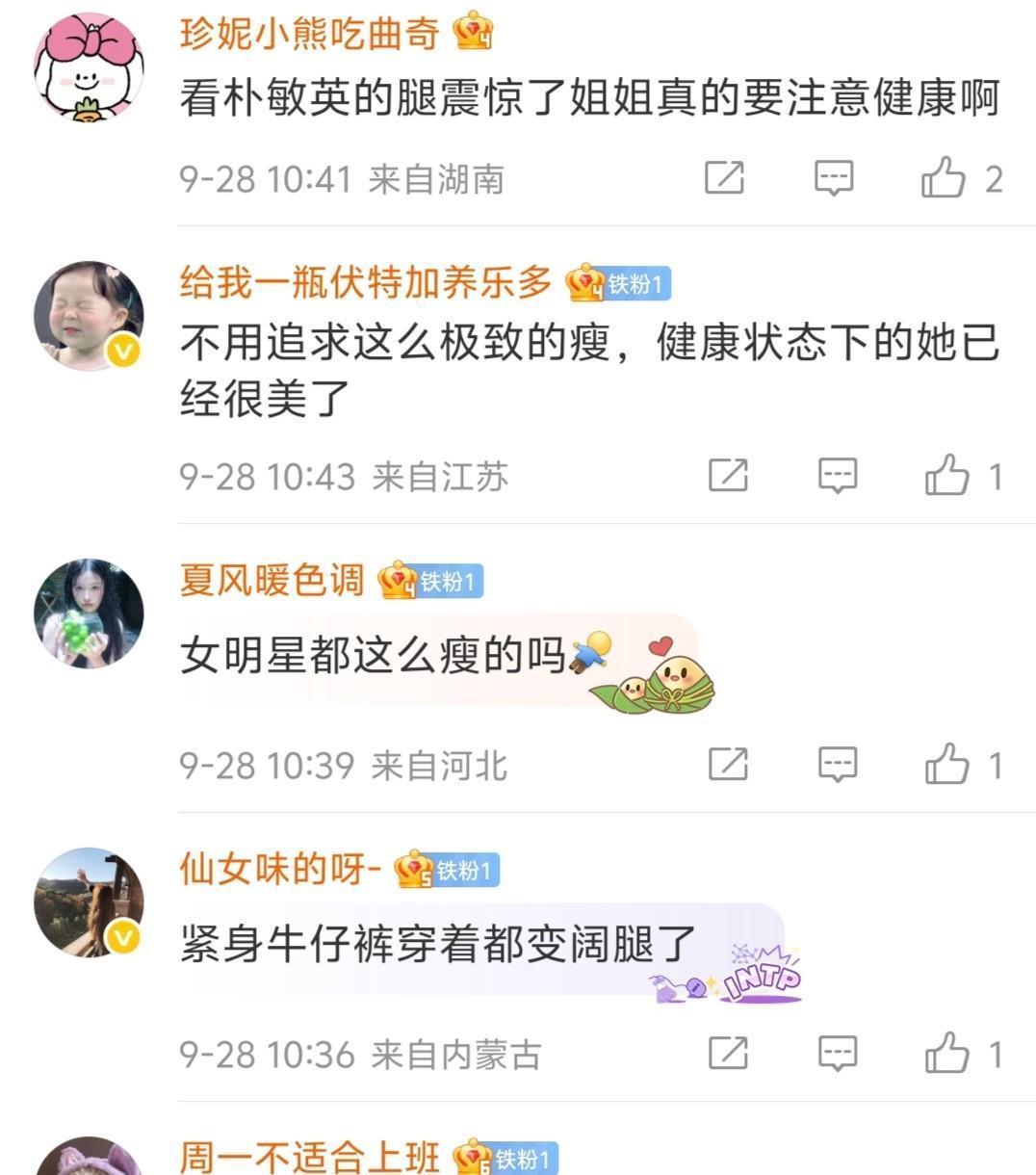This screenshot has width=1036, height=1175.
Task: Visit 夏风暖色调's profile via username
Action: click(x=272, y=581)
